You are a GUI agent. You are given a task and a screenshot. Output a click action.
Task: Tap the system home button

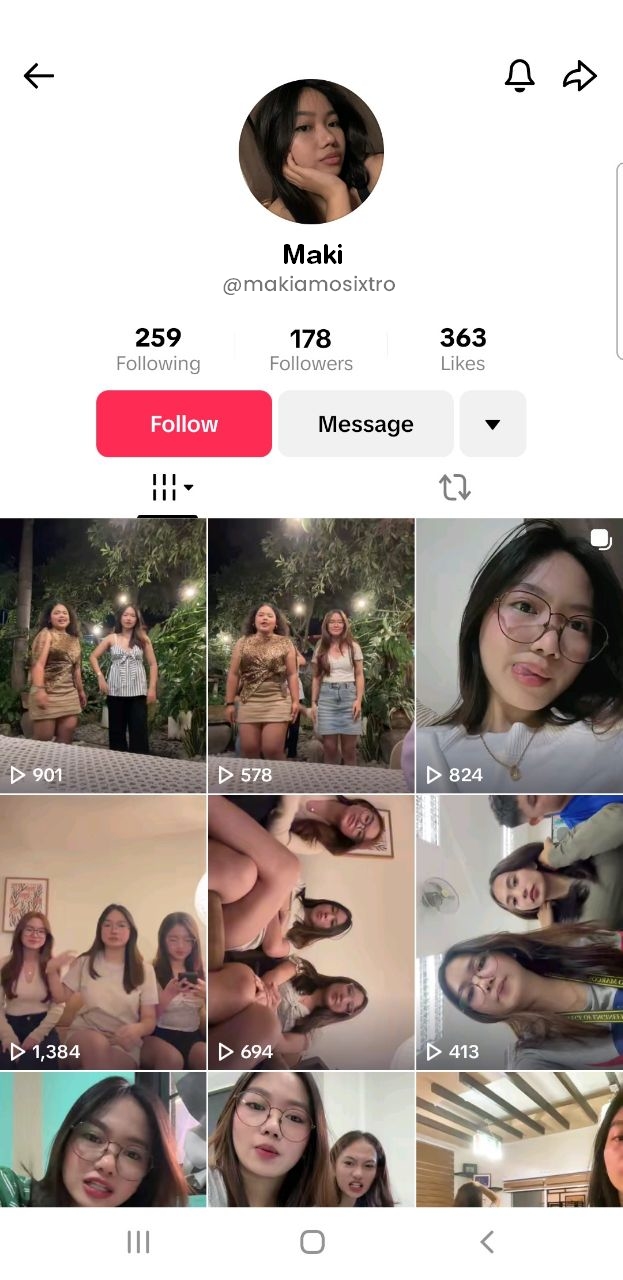[312, 1242]
